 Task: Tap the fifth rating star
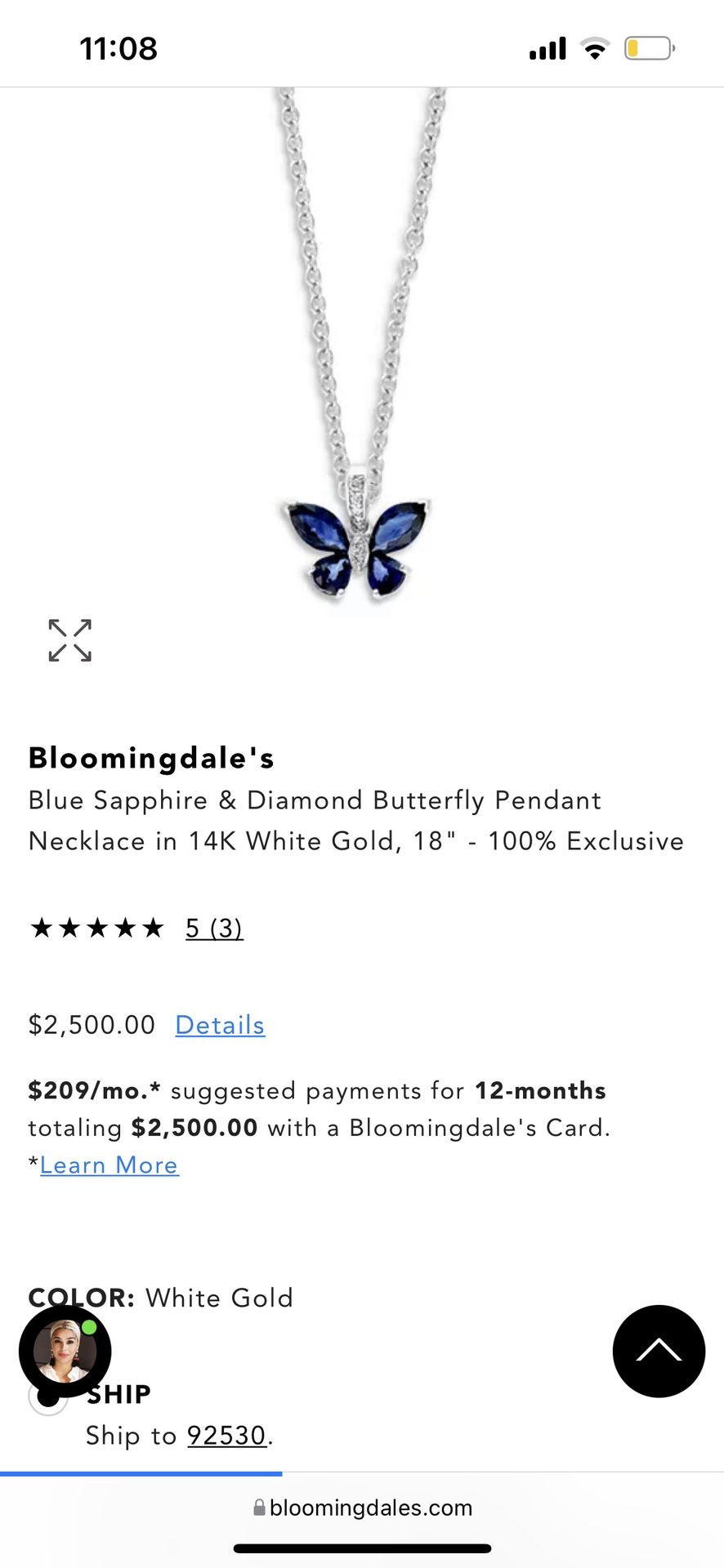[152, 927]
